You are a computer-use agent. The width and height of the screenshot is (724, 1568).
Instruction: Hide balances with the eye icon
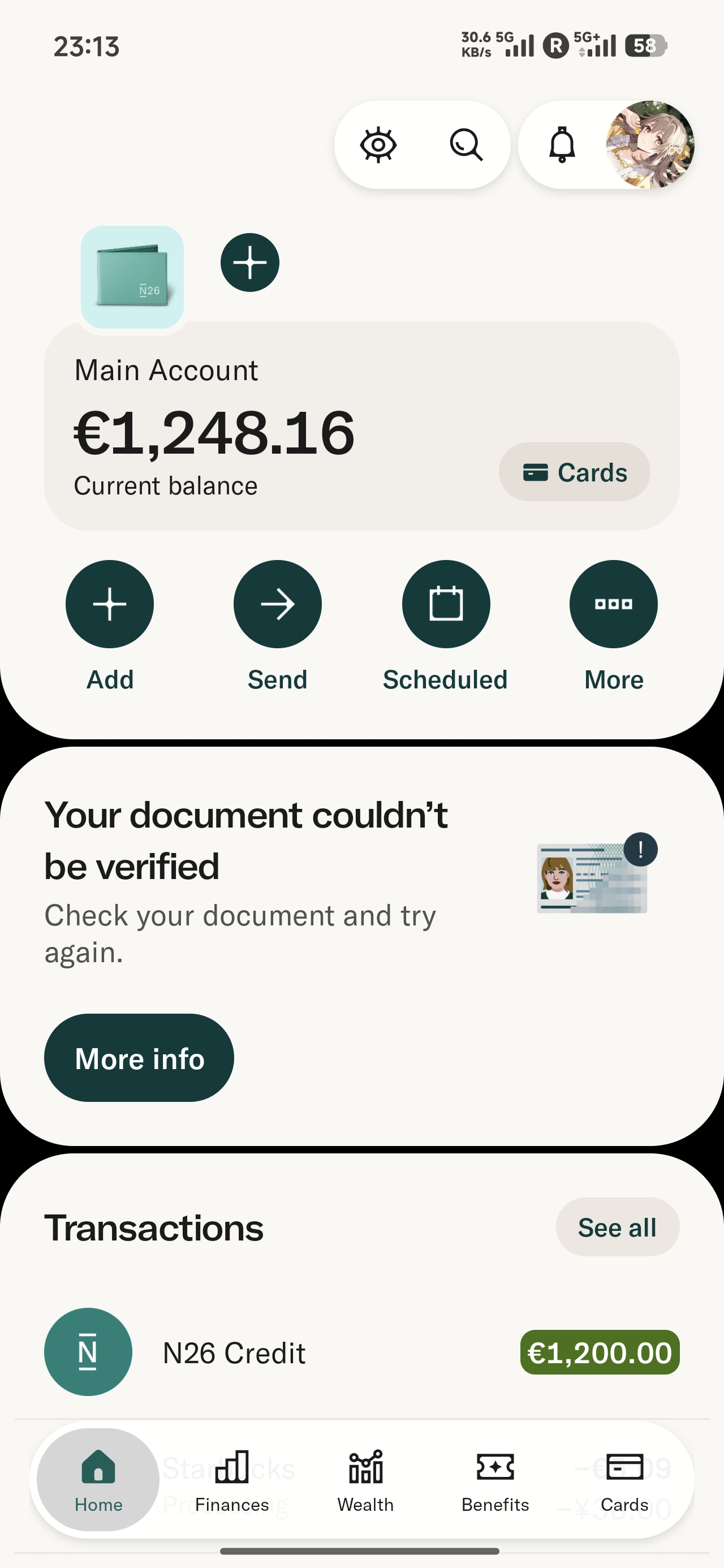tap(378, 145)
